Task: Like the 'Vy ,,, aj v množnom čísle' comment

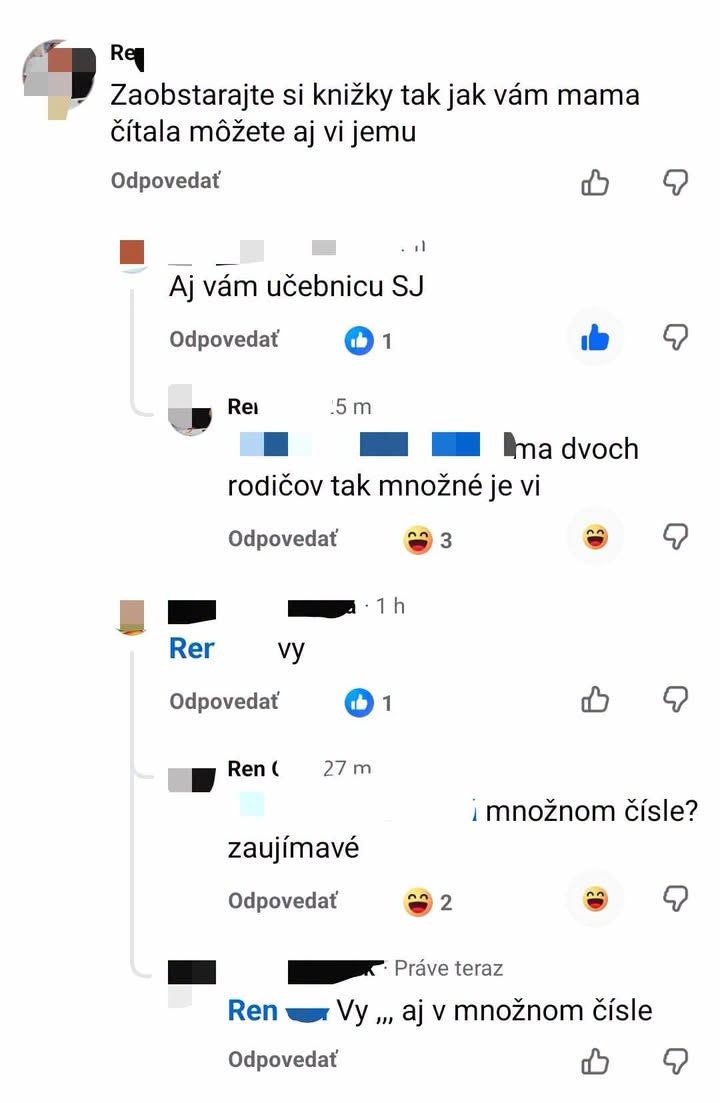Action: pos(595,1061)
